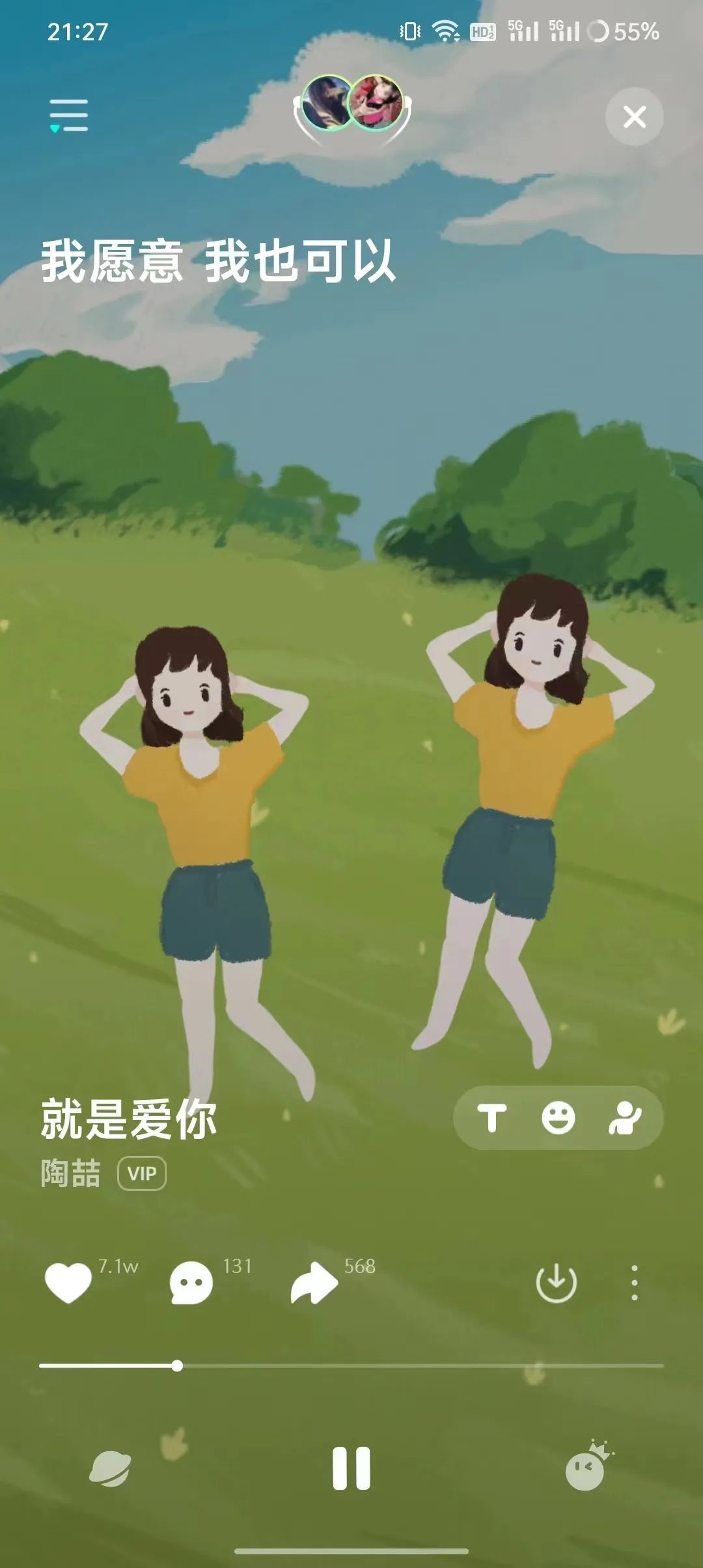Exit the together-listening screen via X
This screenshot has height=1568, width=703.
pyautogui.click(x=634, y=116)
